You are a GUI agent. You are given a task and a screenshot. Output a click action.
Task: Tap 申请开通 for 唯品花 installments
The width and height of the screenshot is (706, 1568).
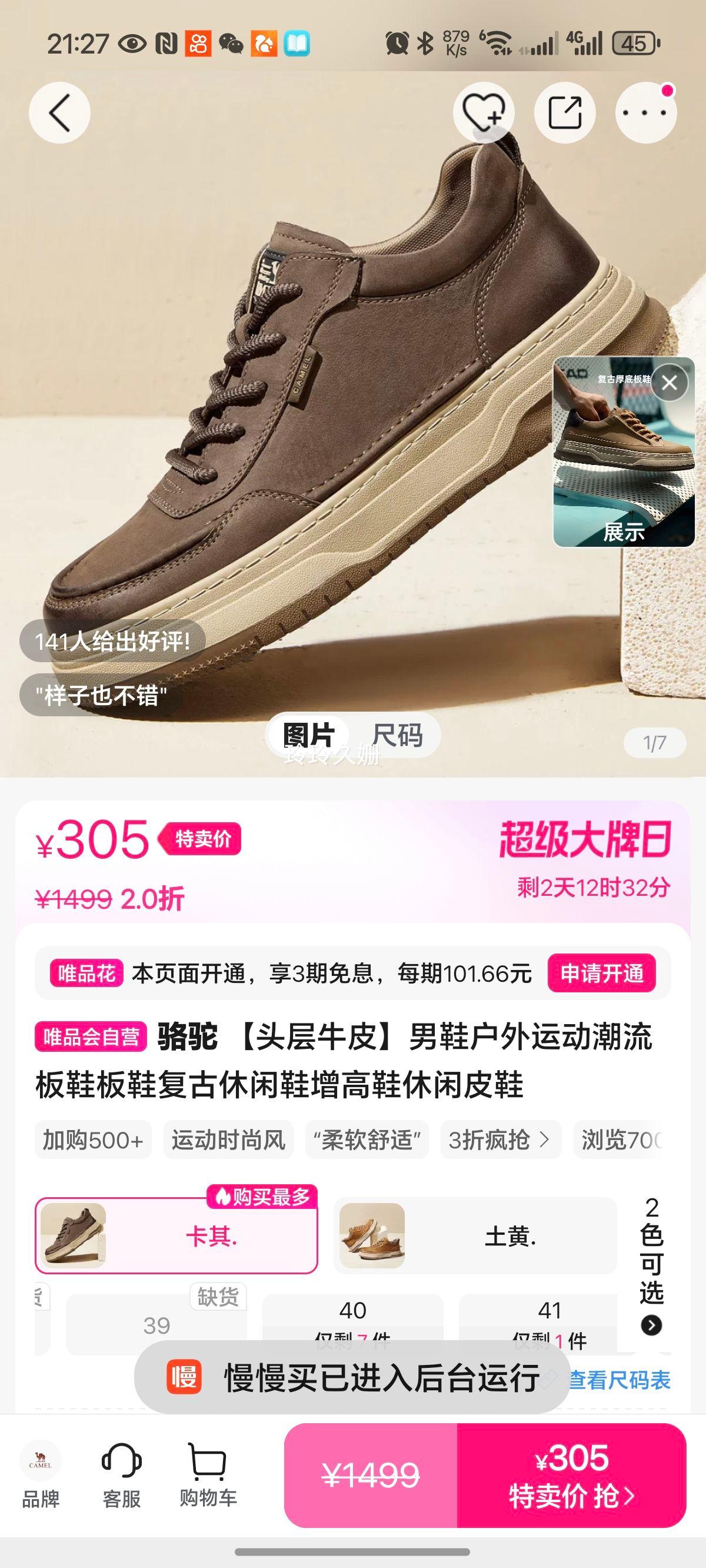601,974
